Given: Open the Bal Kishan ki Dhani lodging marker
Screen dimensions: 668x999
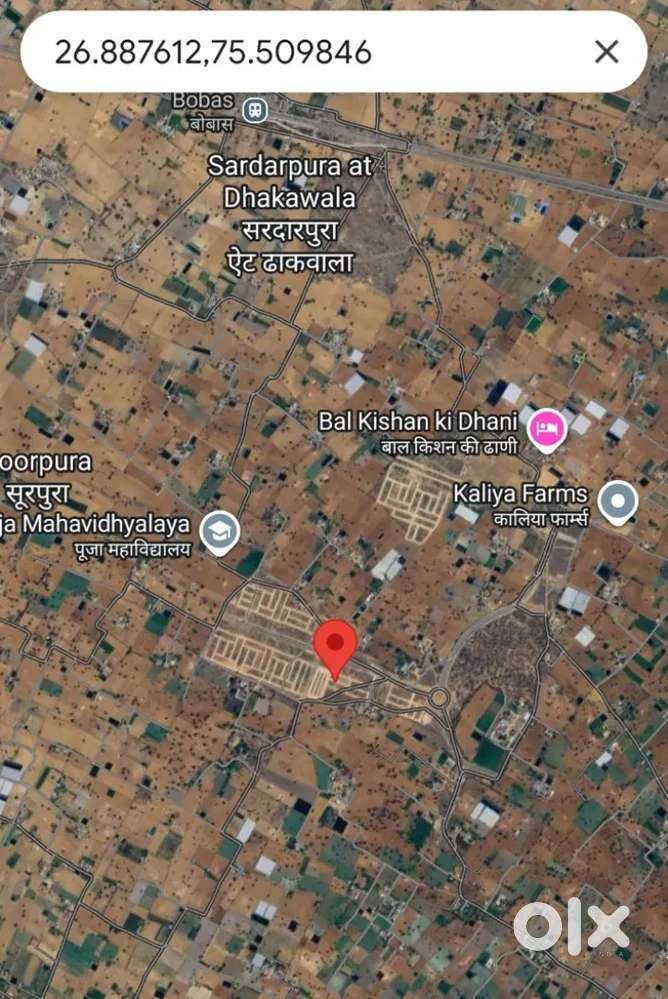Looking at the screenshot, I should pyautogui.click(x=547, y=430).
